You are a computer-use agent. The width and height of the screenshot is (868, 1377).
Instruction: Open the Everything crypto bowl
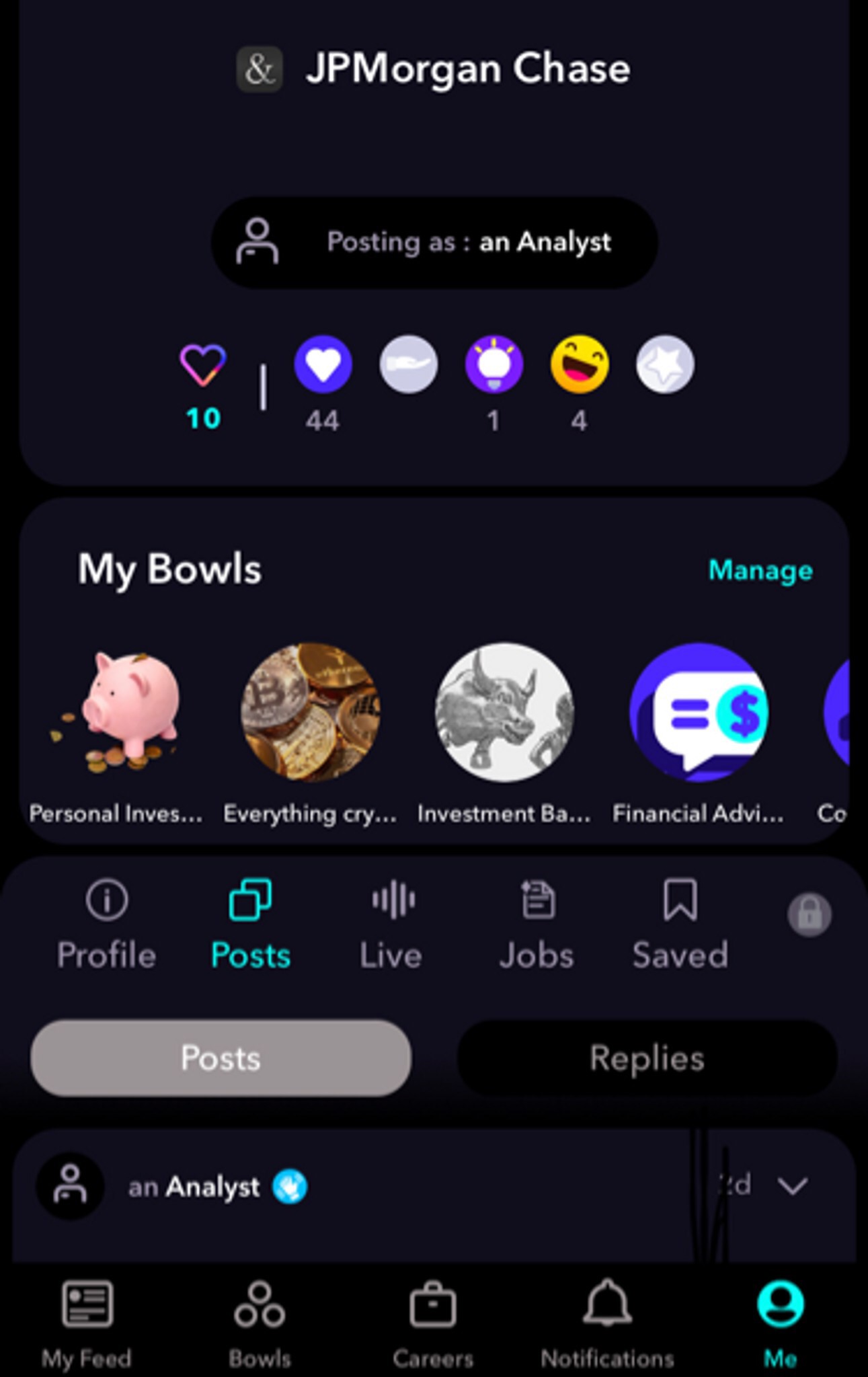310,713
